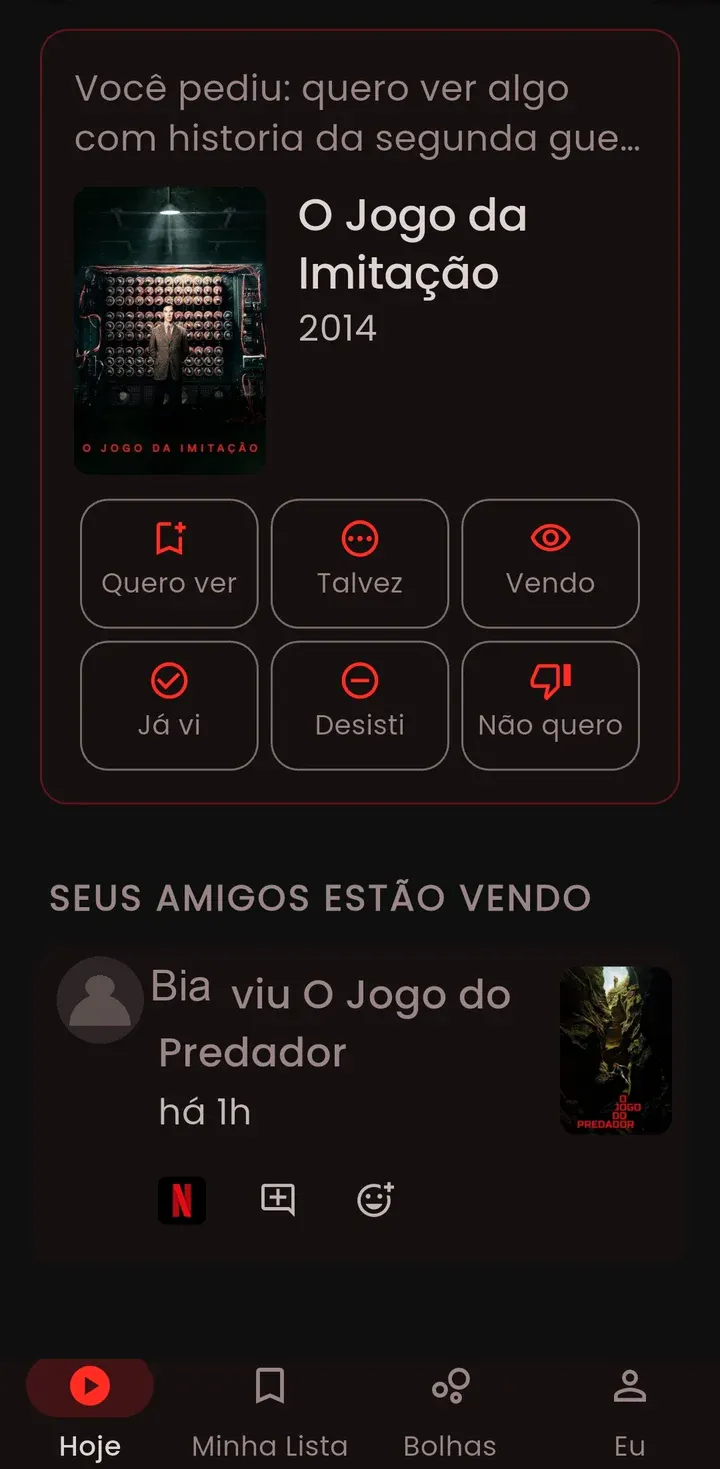This screenshot has width=720, height=1469.
Task: Mark the movie as Vendo
Action: point(550,563)
